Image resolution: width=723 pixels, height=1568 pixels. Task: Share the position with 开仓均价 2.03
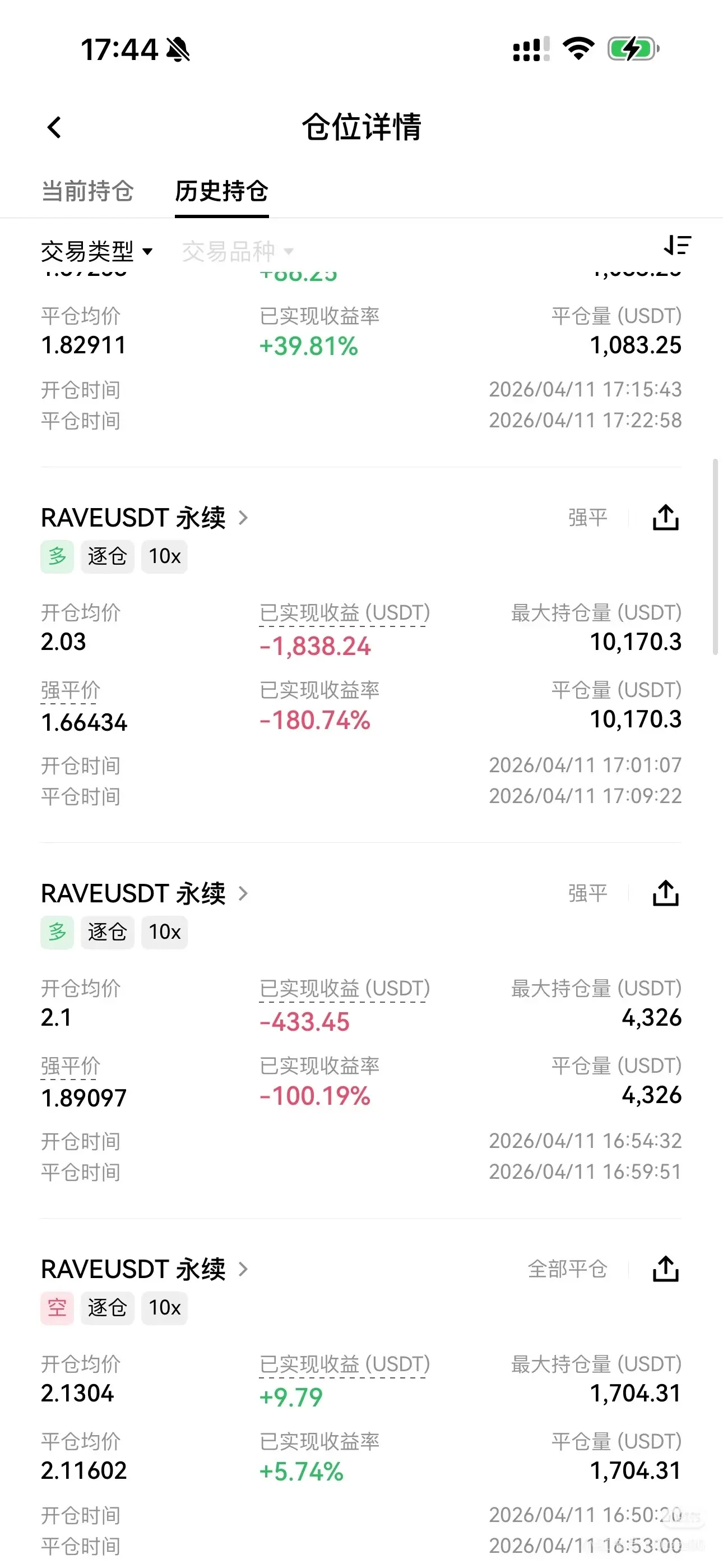(x=666, y=518)
